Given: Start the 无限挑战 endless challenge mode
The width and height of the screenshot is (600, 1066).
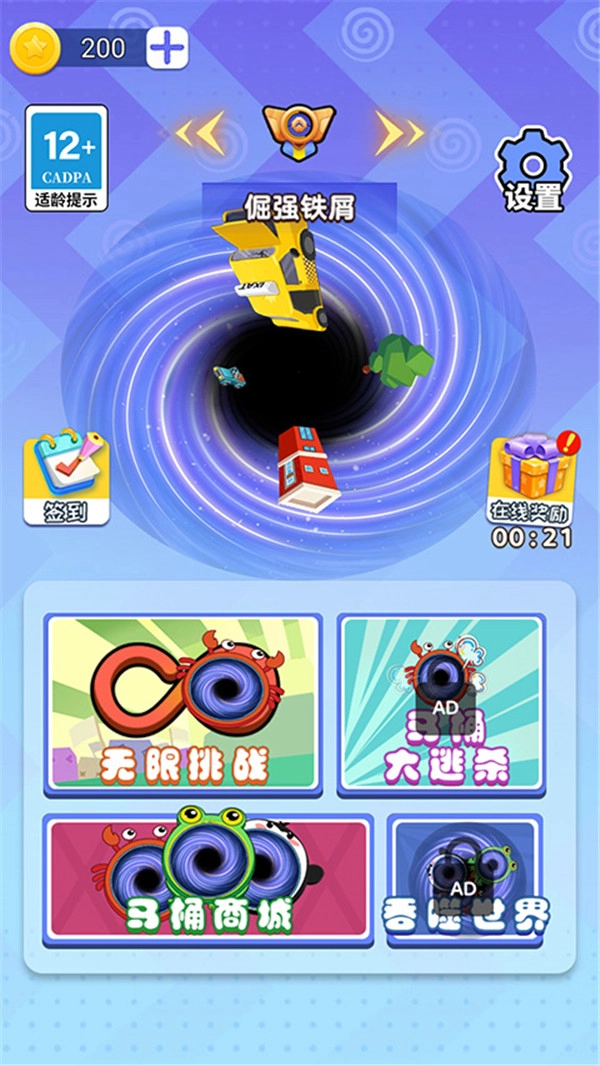Looking at the screenshot, I should (183, 704).
